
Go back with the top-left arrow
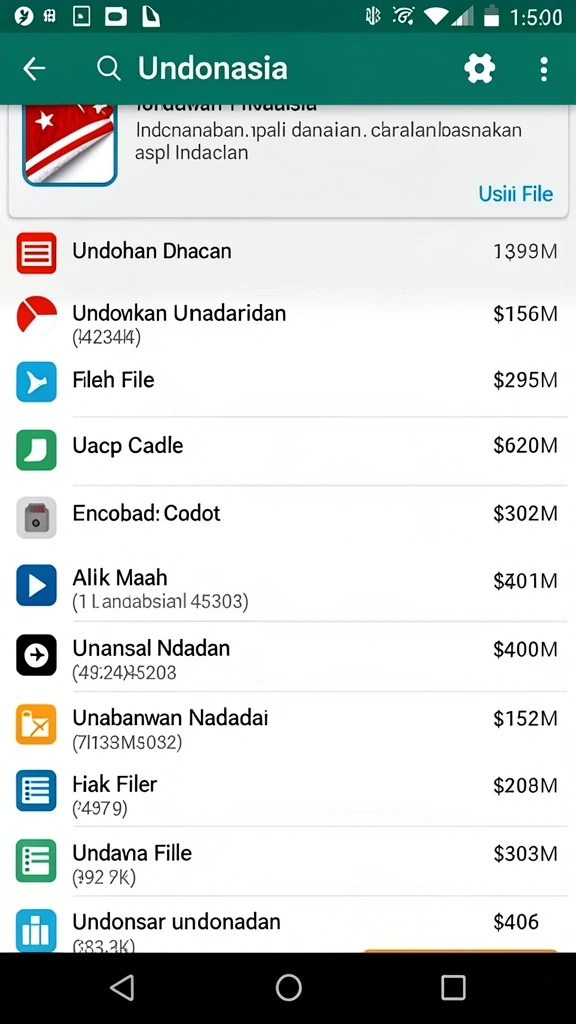pos(34,69)
